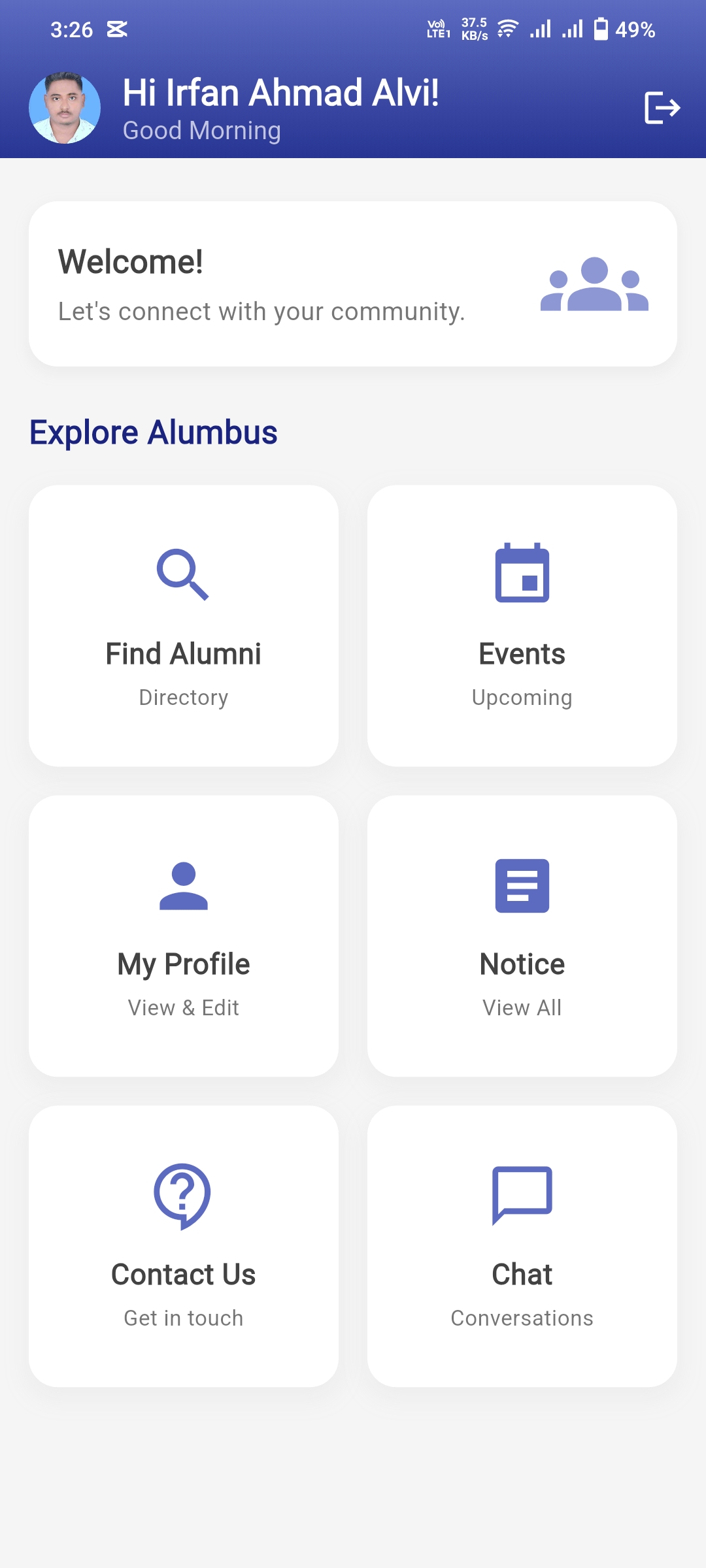
Task: View and edit My Profile
Action: click(182, 938)
